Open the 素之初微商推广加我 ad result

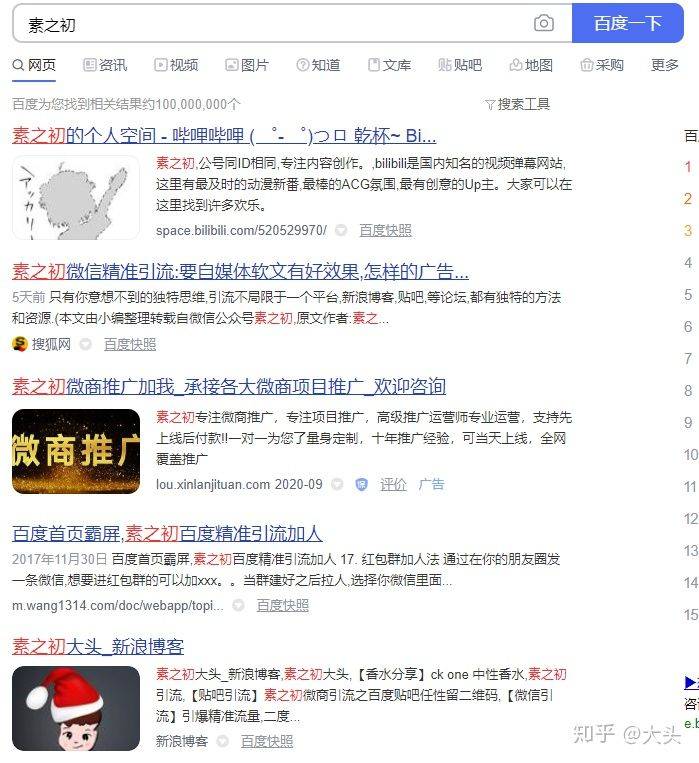coord(229,386)
